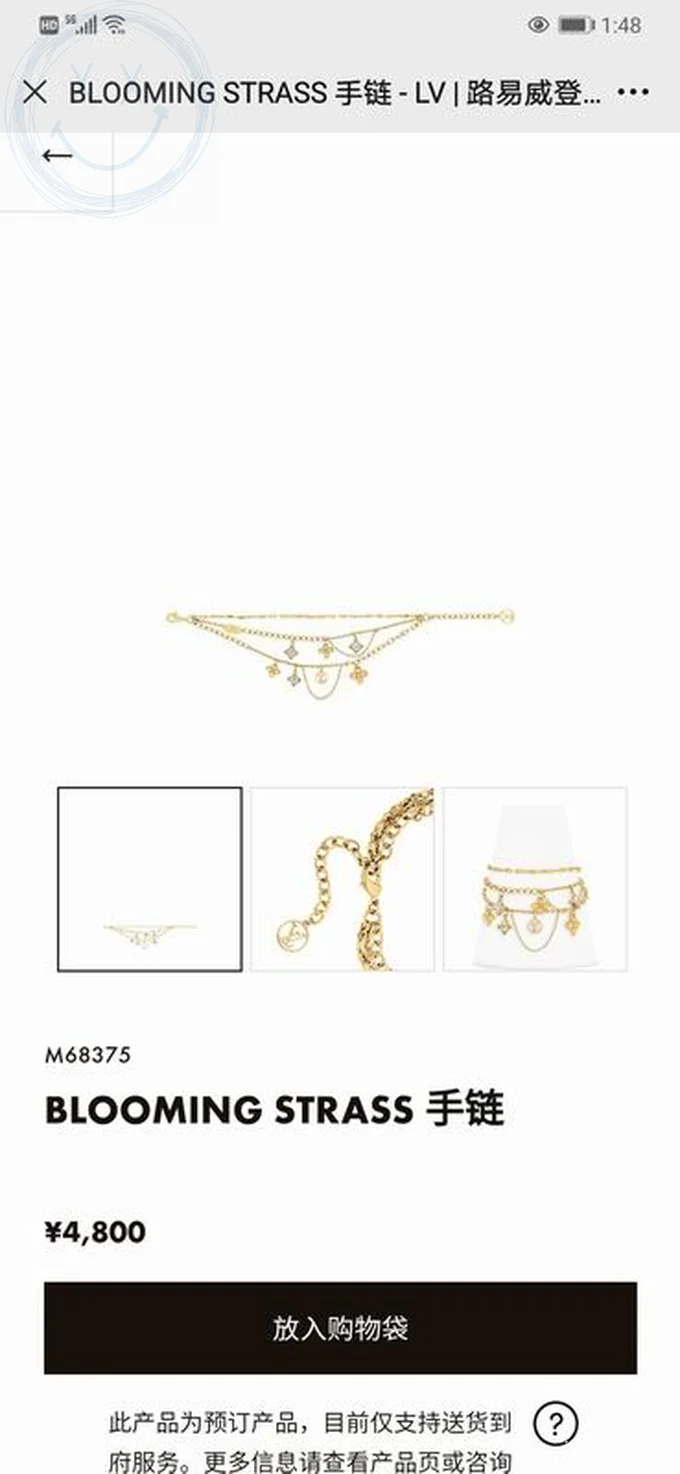Open the three-dot overflow menu
The image size is (680, 1474).
633,93
